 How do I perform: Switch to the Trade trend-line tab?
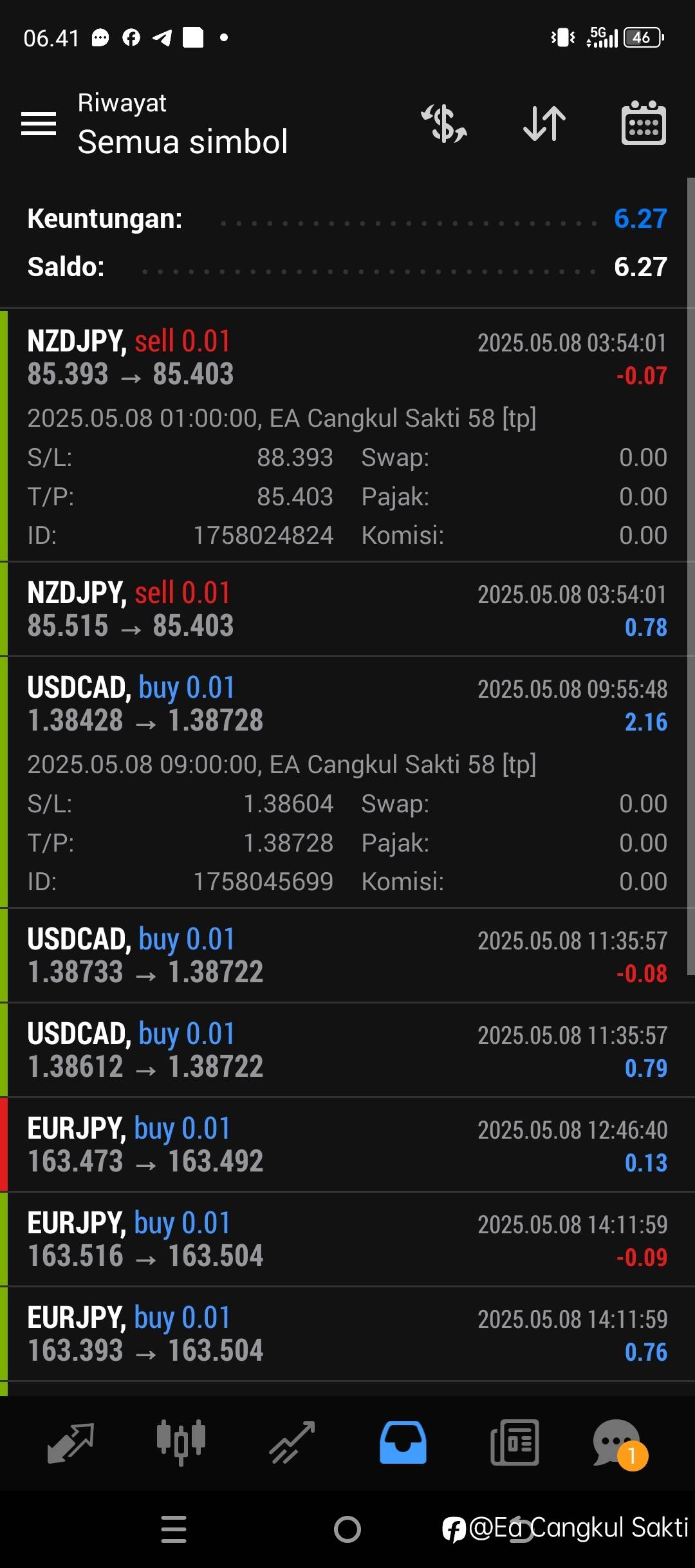click(292, 1442)
